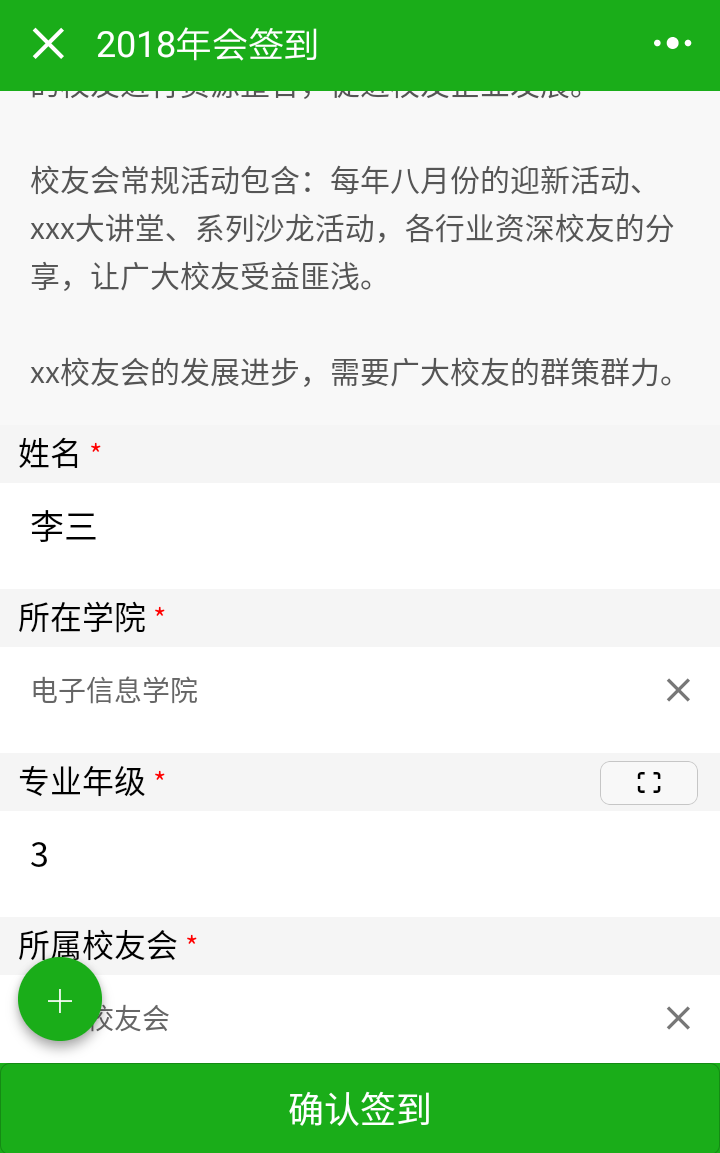
Task: Select the scan frame icon on the form
Action: click(x=648, y=782)
